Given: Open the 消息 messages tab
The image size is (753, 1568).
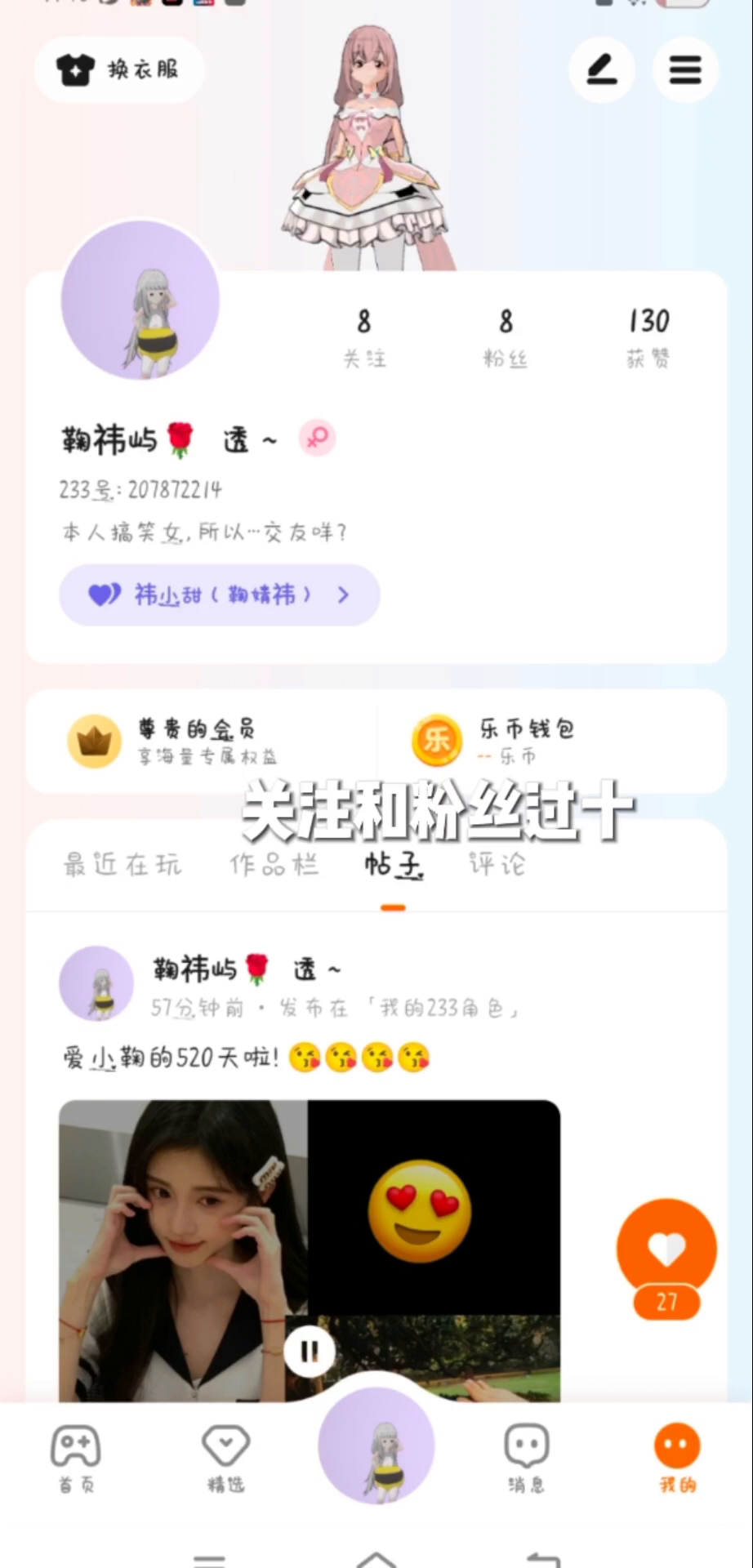Looking at the screenshot, I should [527, 1459].
